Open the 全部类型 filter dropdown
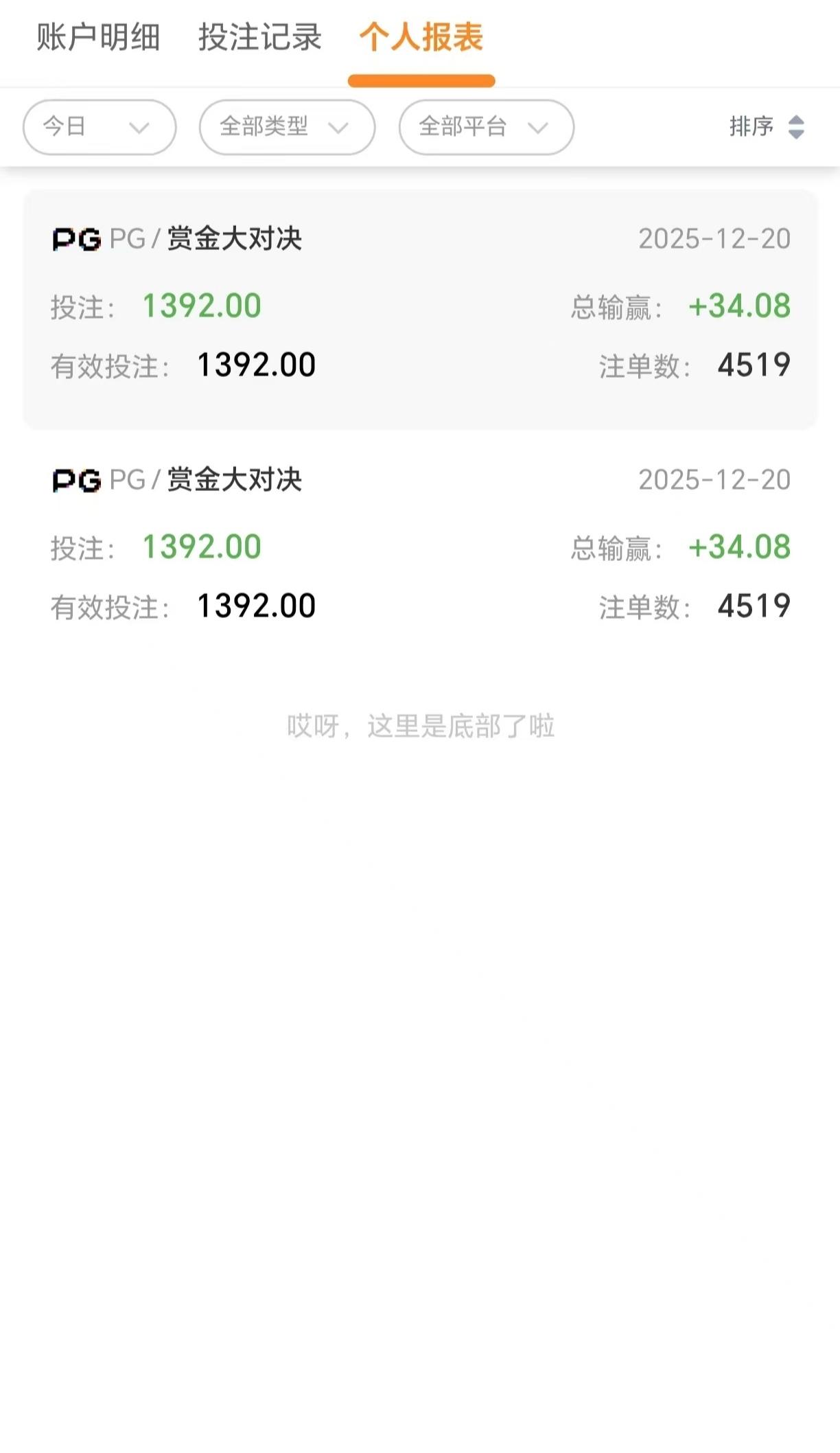This screenshot has width=840, height=1453. [287, 127]
